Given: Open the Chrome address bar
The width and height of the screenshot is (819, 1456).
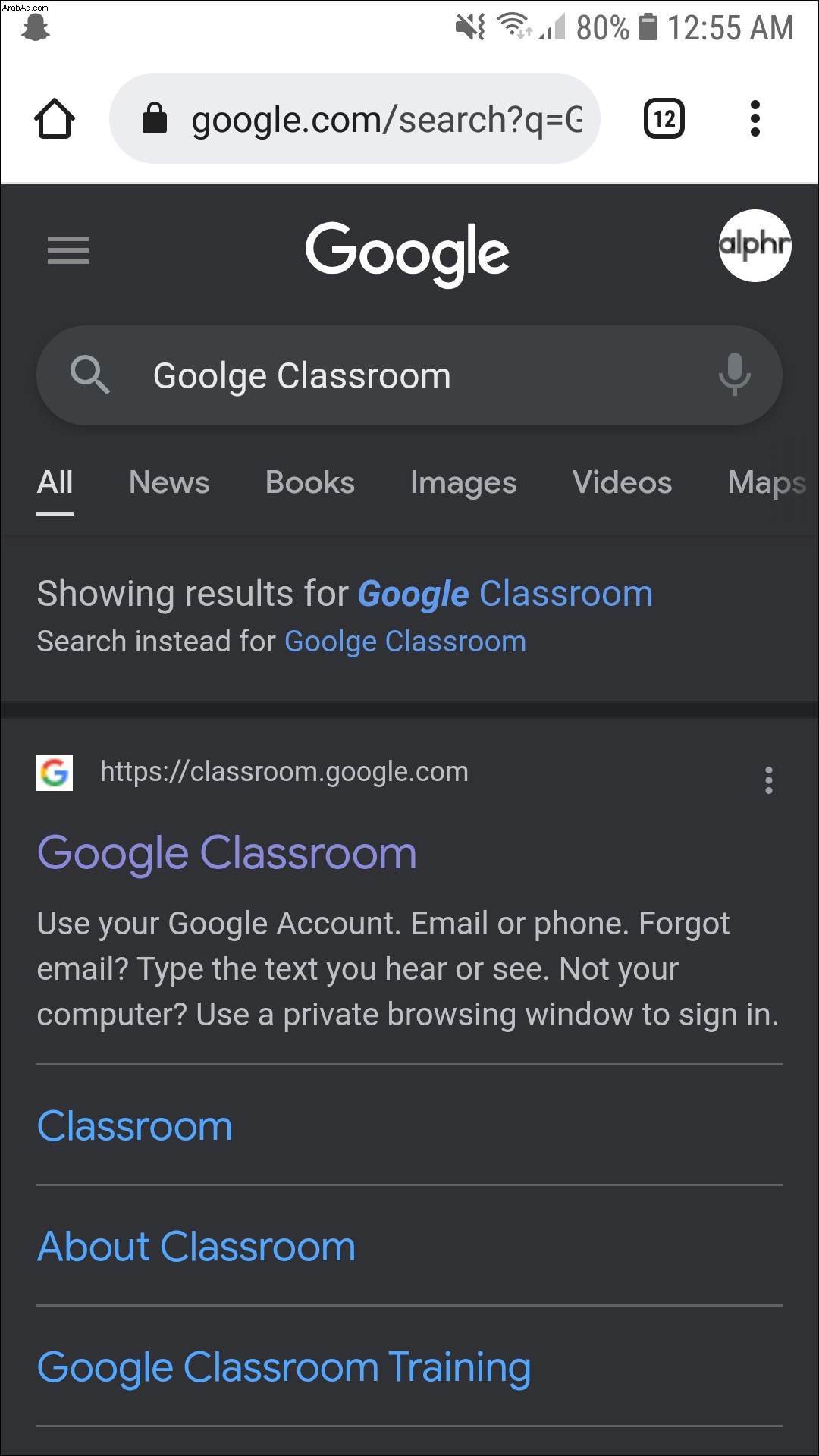Looking at the screenshot, I should (x=355, y=118).
